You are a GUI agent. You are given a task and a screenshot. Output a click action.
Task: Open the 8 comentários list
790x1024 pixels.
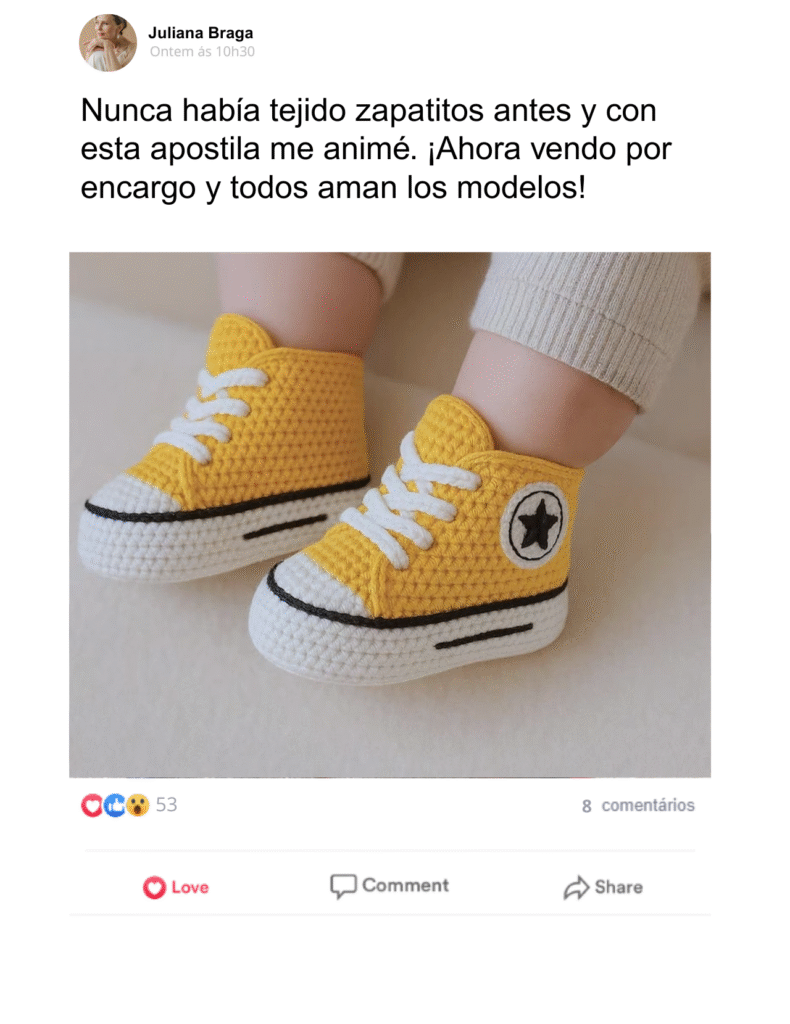pyautogui.click(x=638, y=805)
